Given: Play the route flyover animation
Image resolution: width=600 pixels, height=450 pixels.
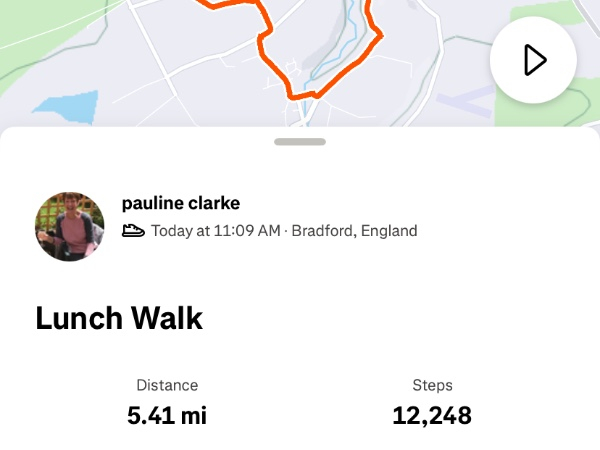Looking at the screenshot, I should tap(533, 60).
